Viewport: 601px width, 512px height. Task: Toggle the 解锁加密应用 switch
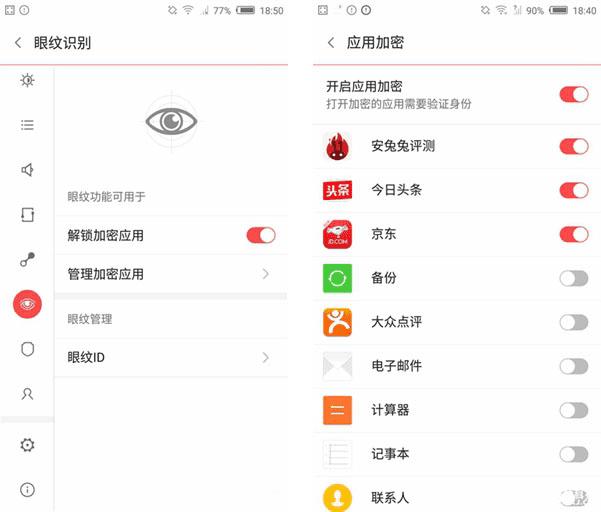pyautogui.click(x=260, y=235)
